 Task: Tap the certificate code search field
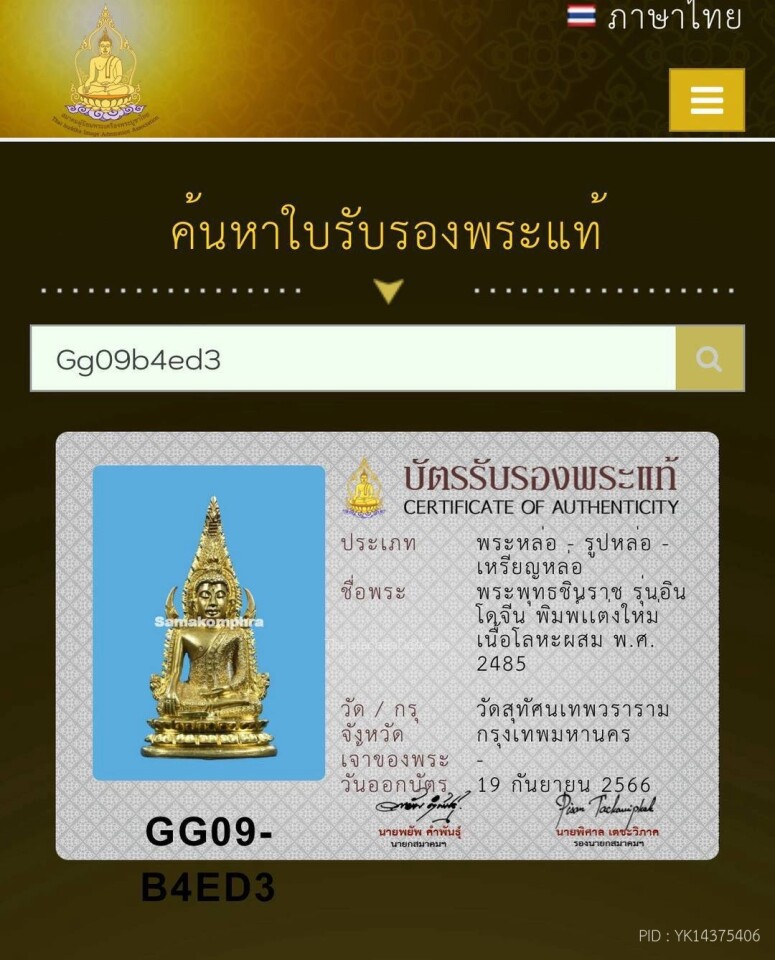[x=352, y=359]
